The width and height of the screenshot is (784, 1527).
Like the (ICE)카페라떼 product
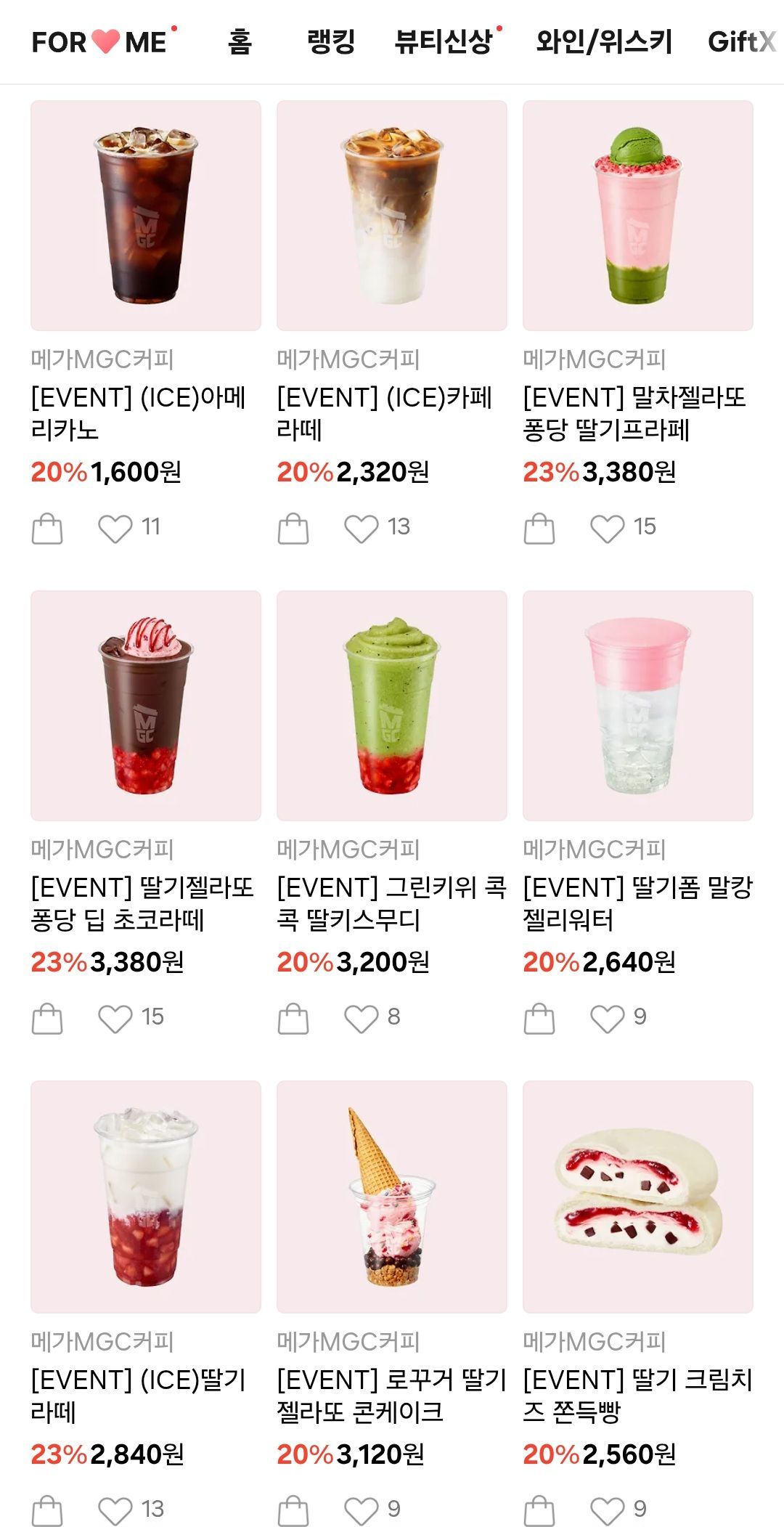tap(361, 529)
